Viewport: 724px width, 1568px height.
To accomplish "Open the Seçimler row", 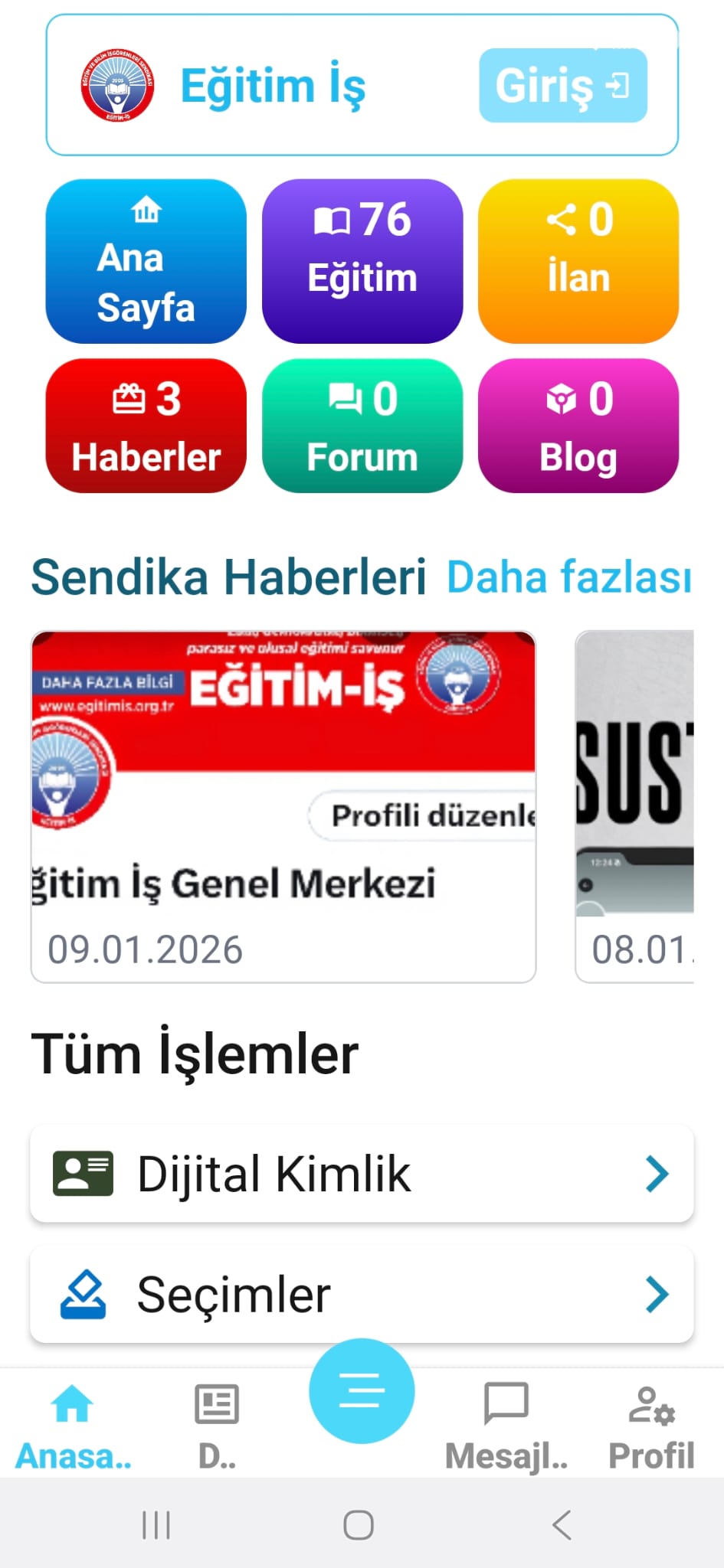I will (x=362, y=1295).
